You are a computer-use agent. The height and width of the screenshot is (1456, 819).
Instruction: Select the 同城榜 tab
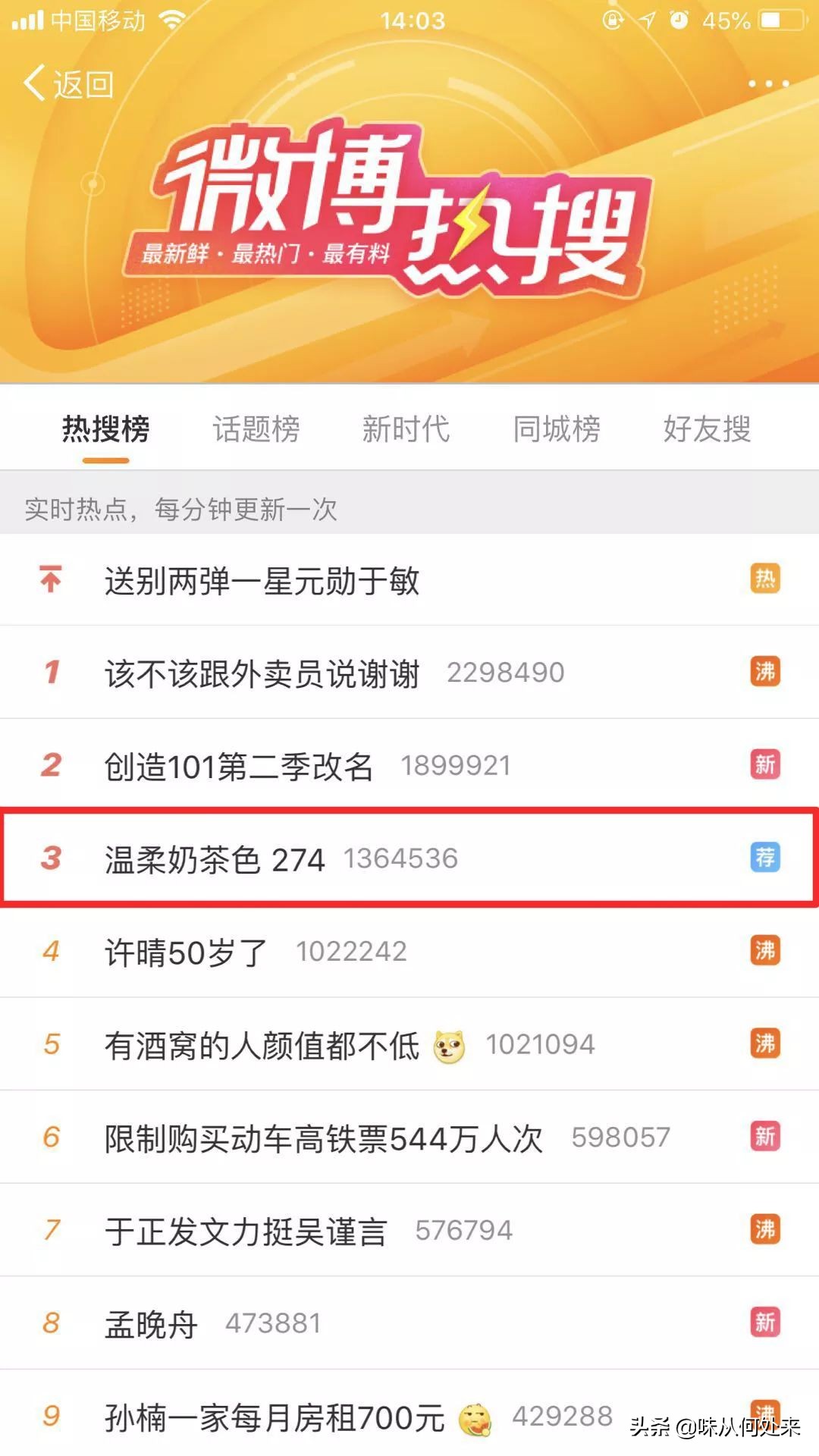559,429
